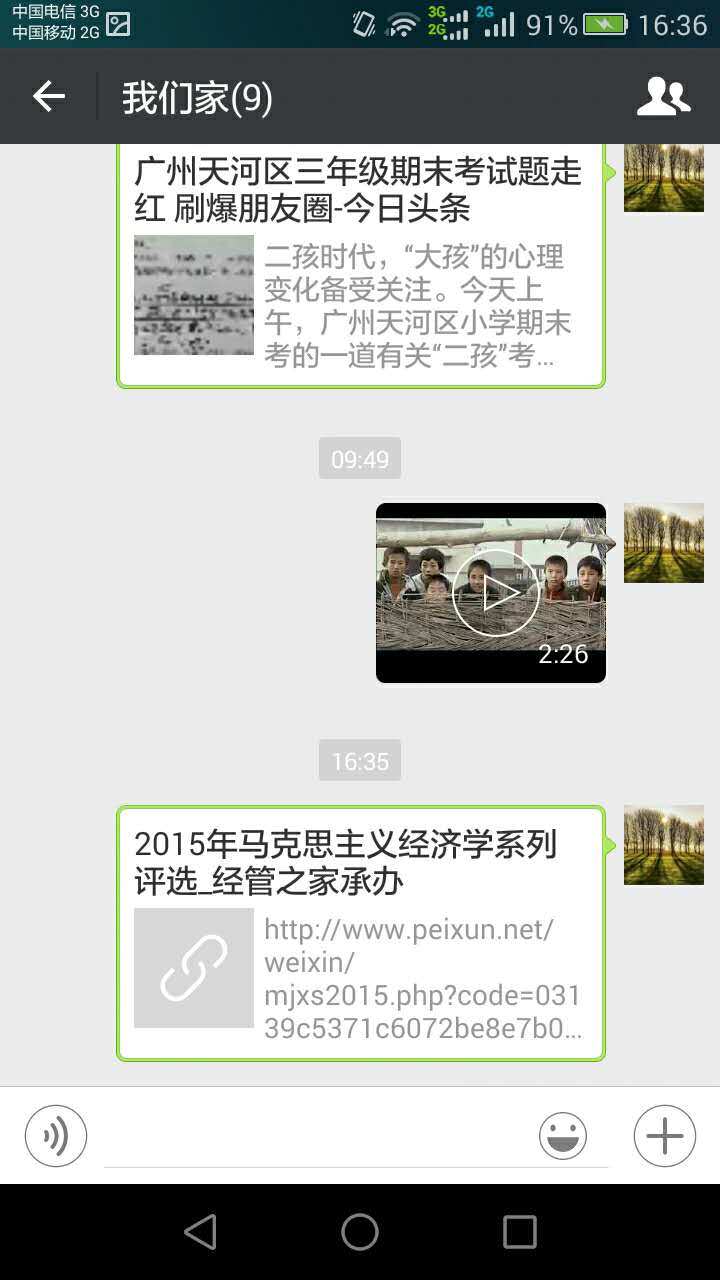Open recent apps from navigation bar
This screenshot has height=1280, width=720.
click(519, 1232)
